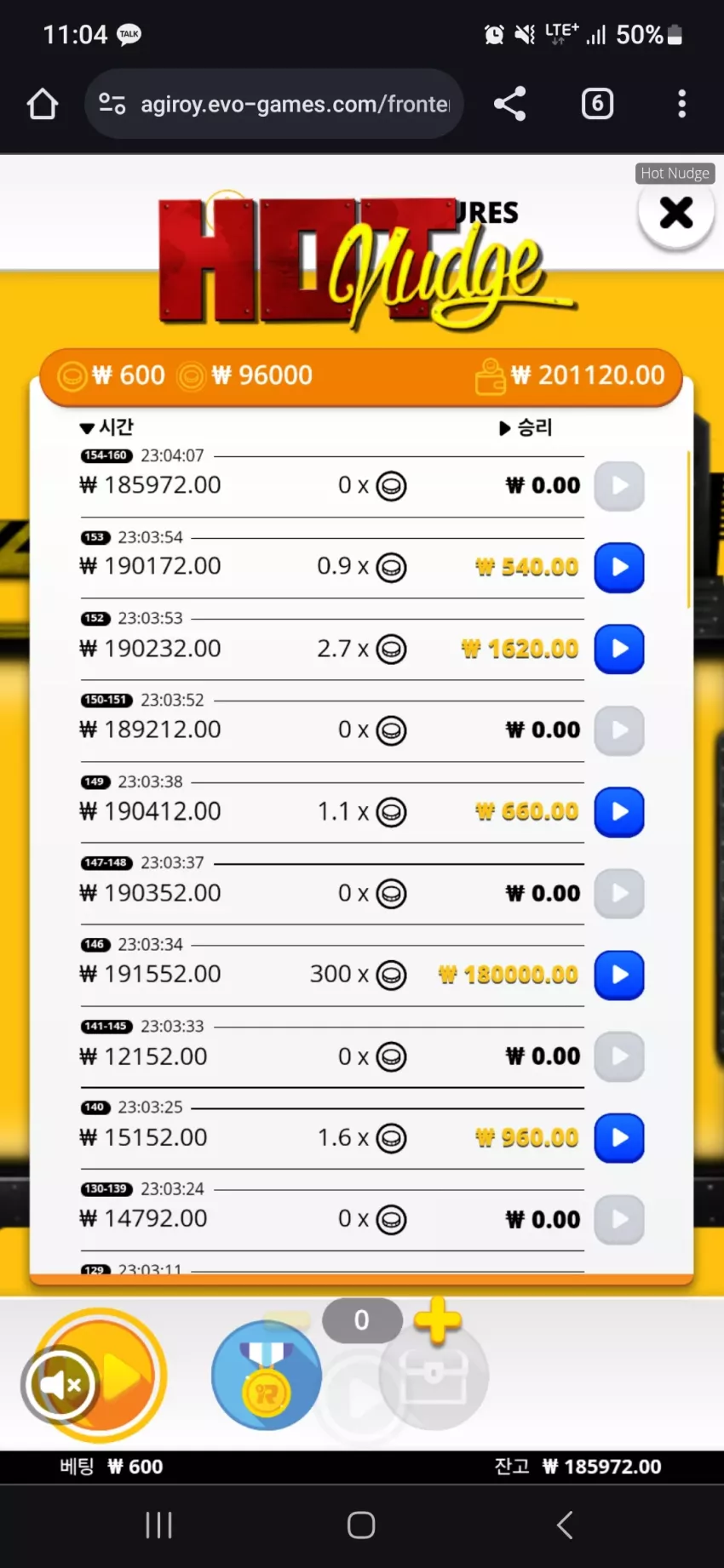
Task: Tap the address bar showing agiroy.evo-games.com
Action: click(x=274, y=104)
